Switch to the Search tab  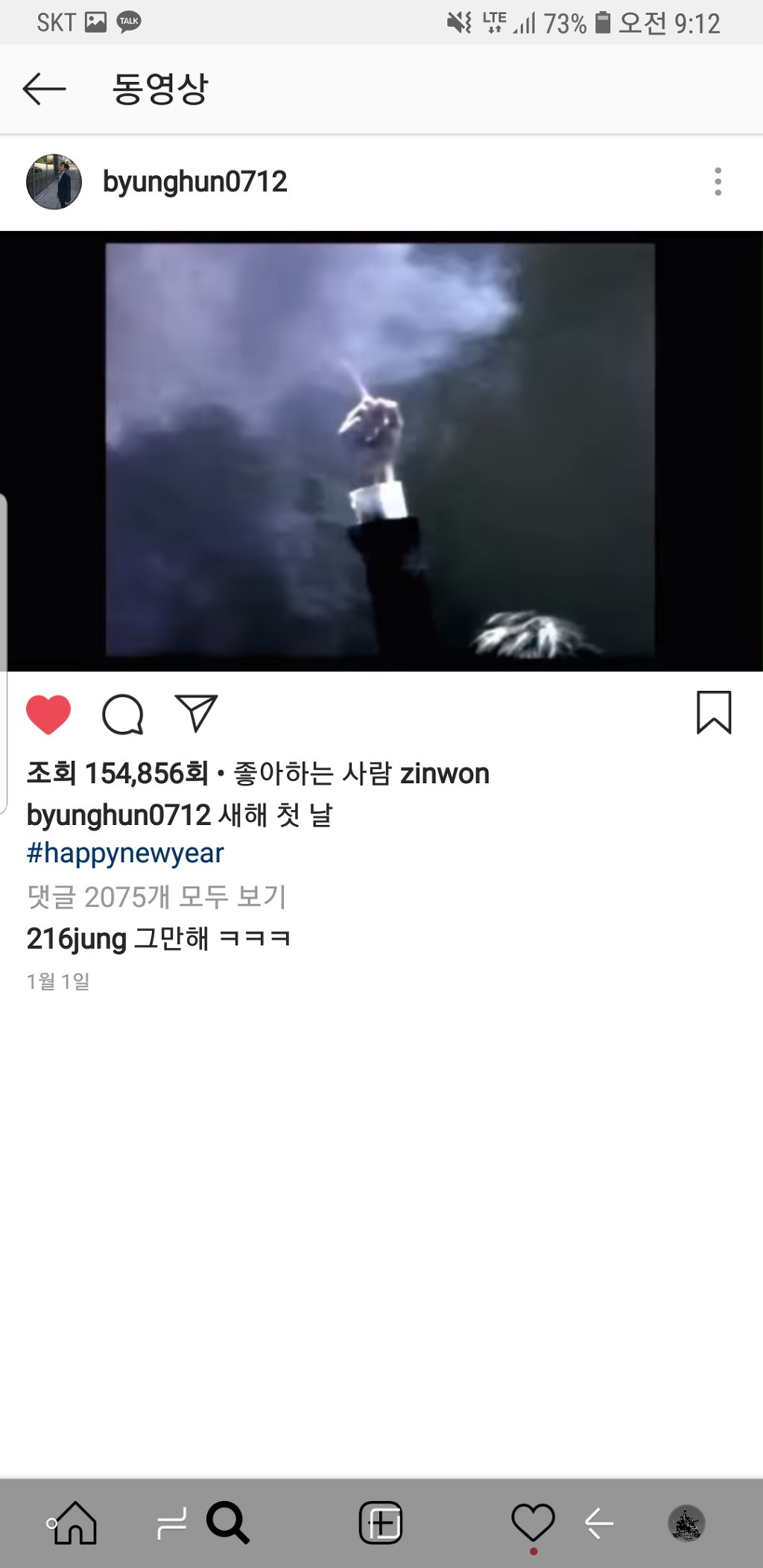227,1523
